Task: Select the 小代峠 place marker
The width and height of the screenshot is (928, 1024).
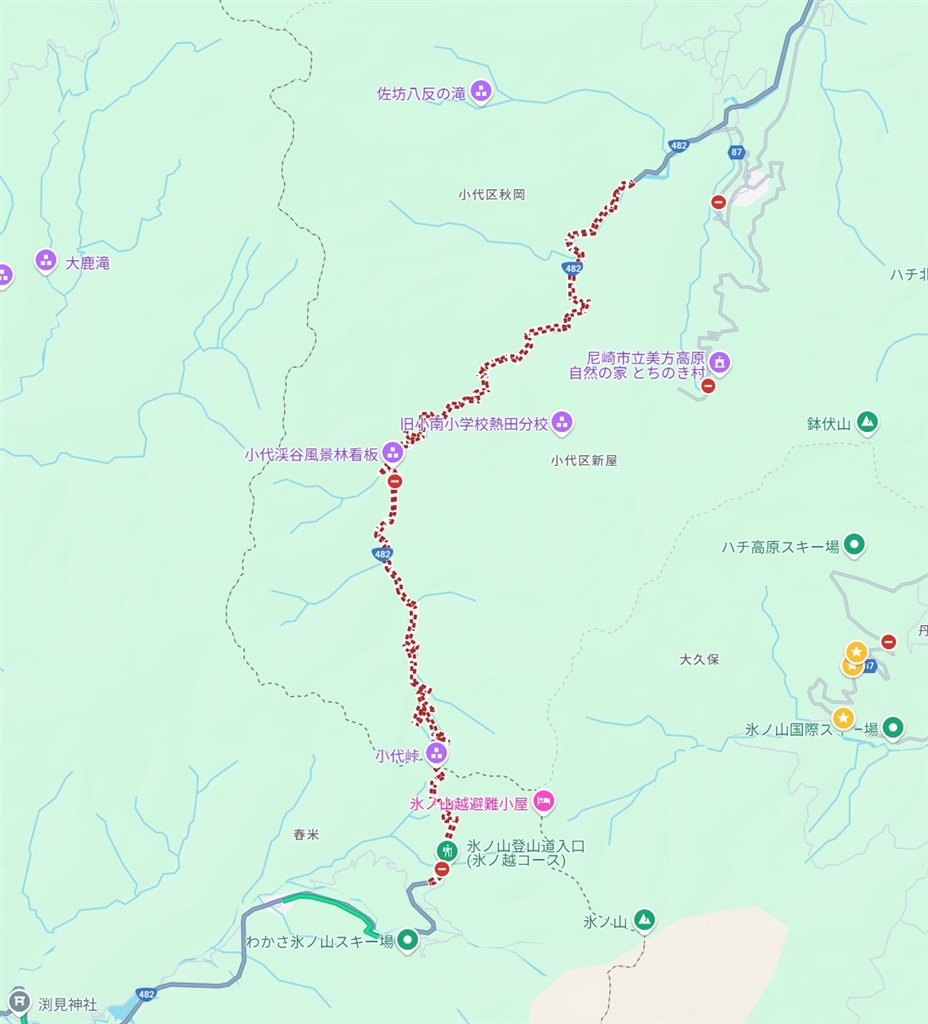Action: point(436,753)
